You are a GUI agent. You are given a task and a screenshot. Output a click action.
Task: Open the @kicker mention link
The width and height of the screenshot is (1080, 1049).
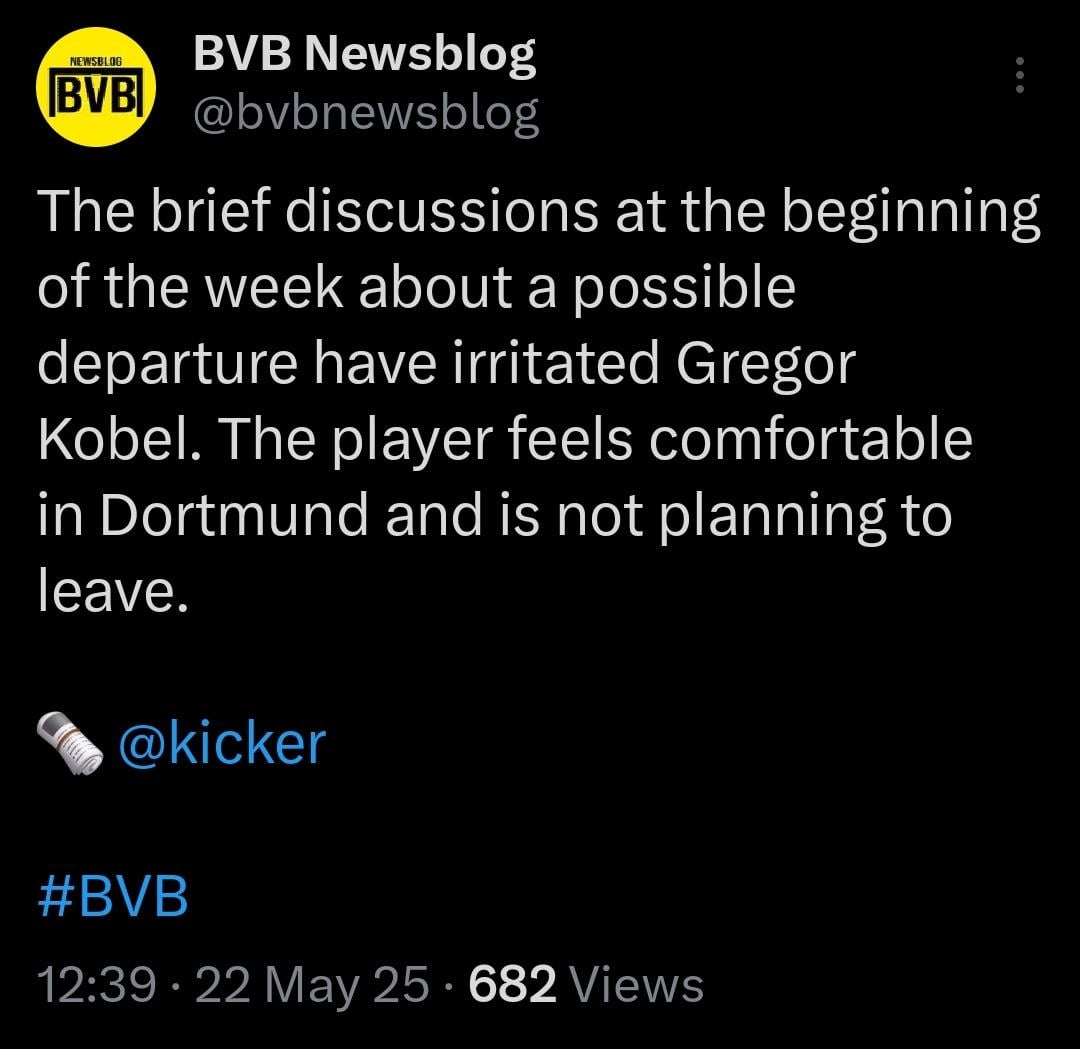[x=222, y=743]
